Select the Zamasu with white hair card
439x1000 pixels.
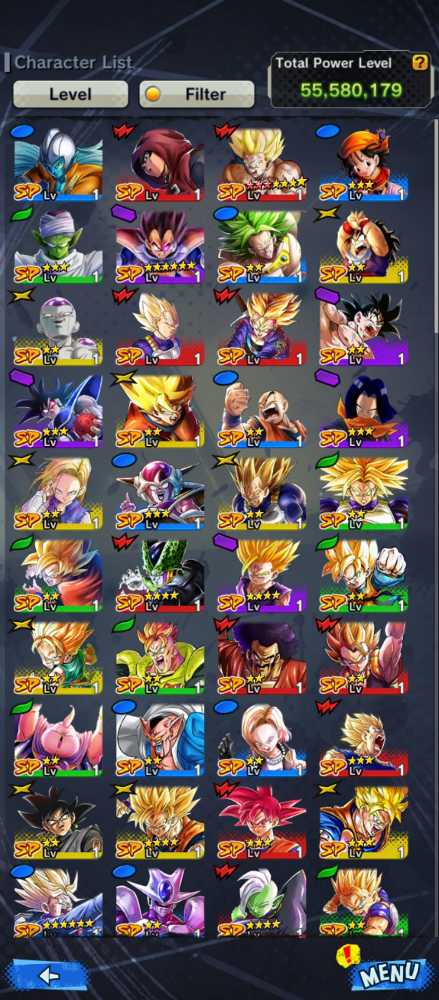click(x=262, y=902)
